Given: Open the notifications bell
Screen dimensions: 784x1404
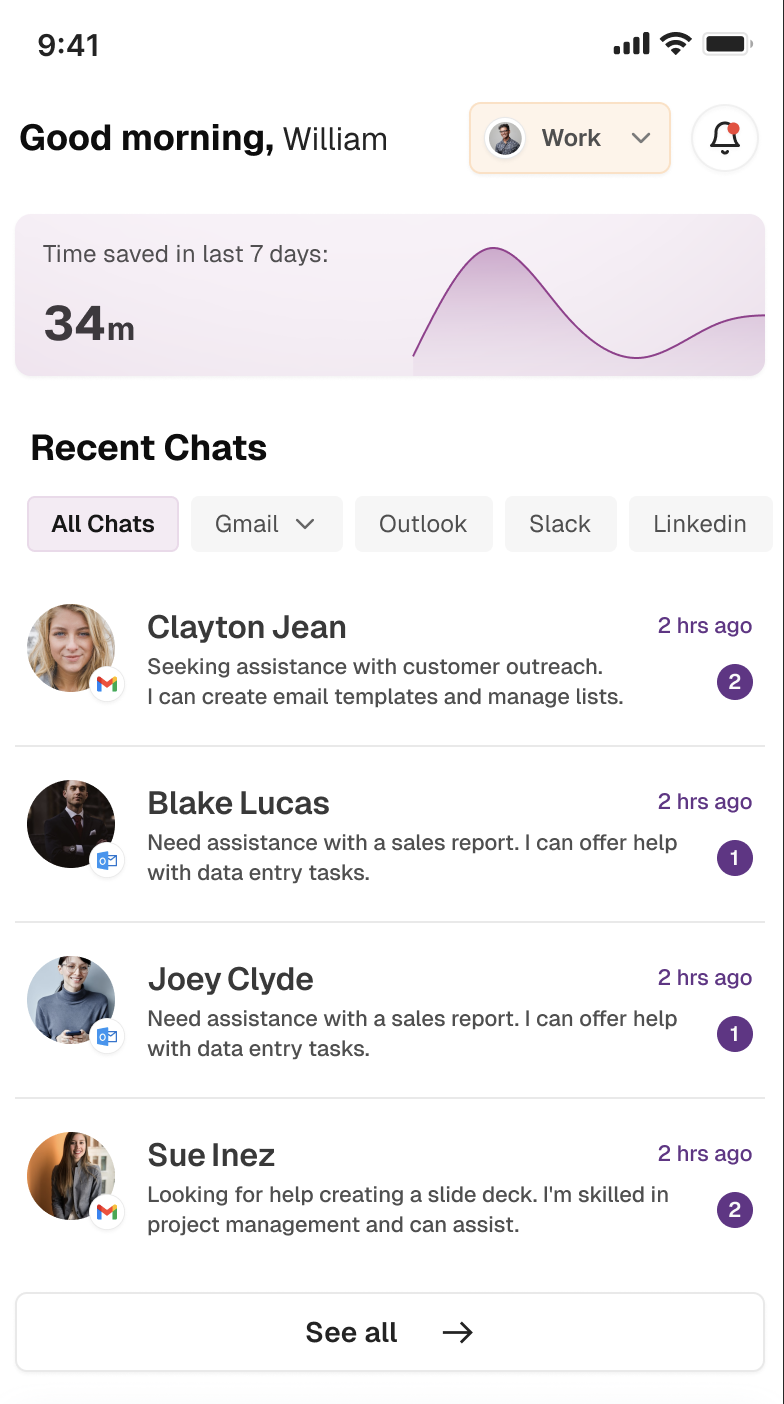Looking at the screenshot, I should [724, 138].
